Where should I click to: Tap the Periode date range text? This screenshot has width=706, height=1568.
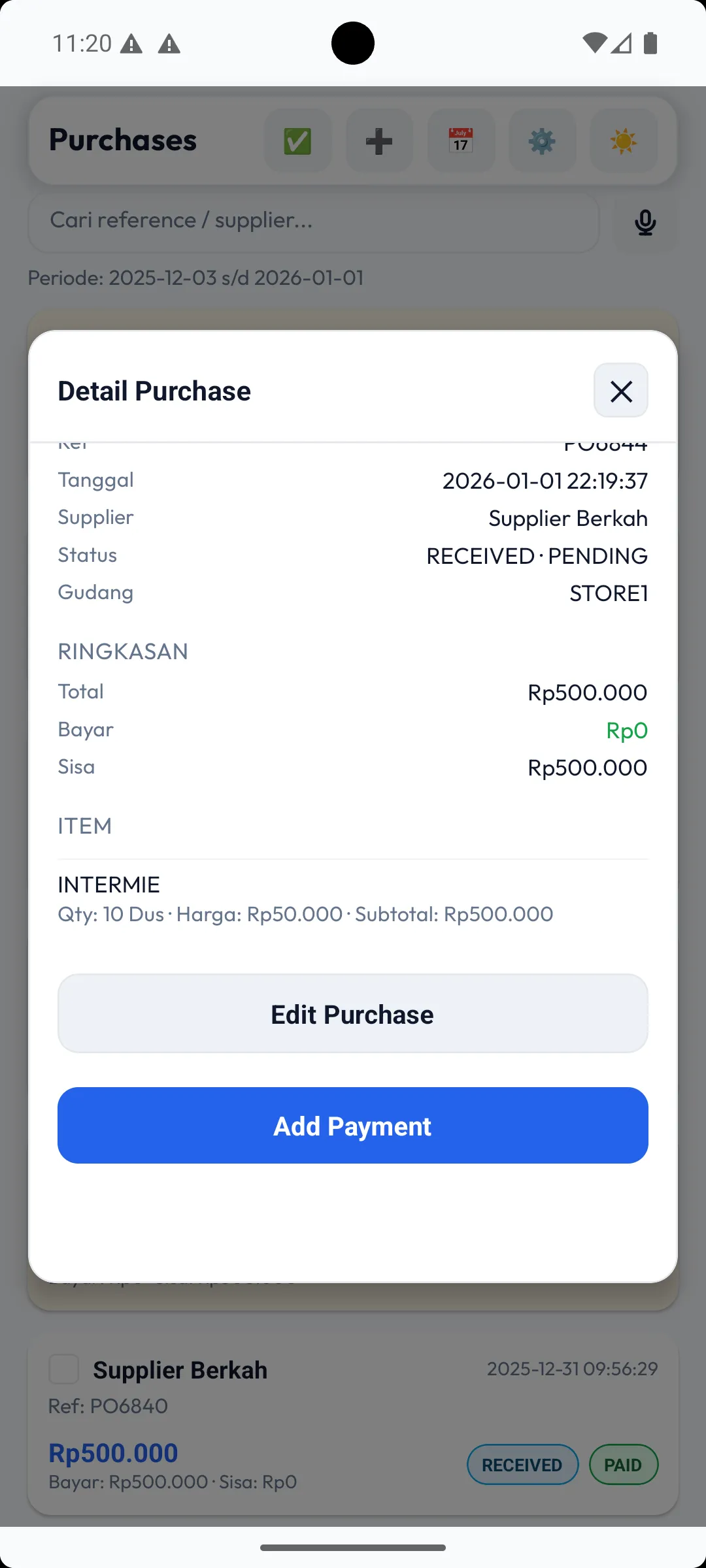(x=196, y=278)
